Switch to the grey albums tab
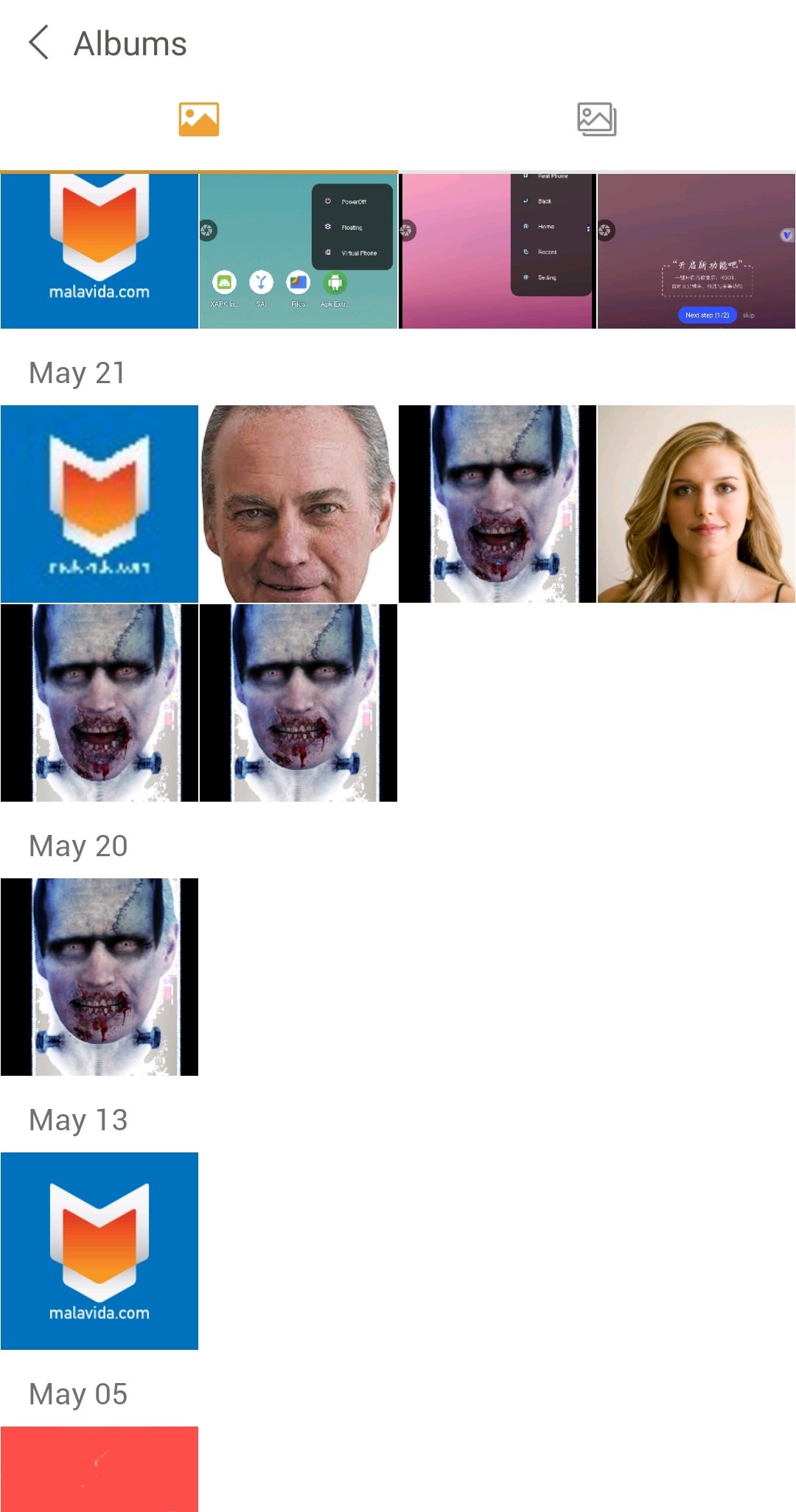 pyautogui.click(x=597, y=119)
